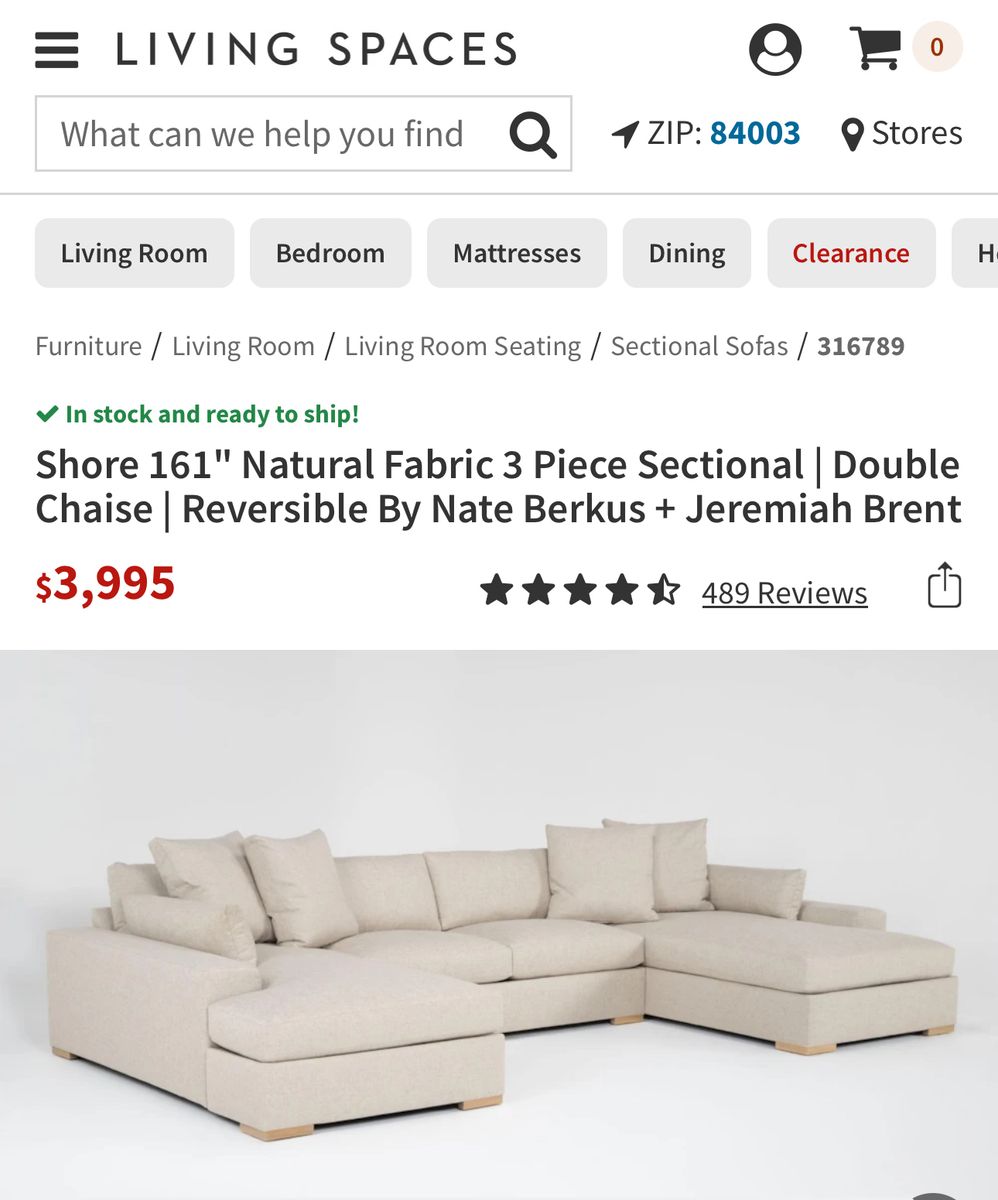The image size is (998, 1200).
Task: Open the 489 Reviews link
Action: click(x=784, y=592)
